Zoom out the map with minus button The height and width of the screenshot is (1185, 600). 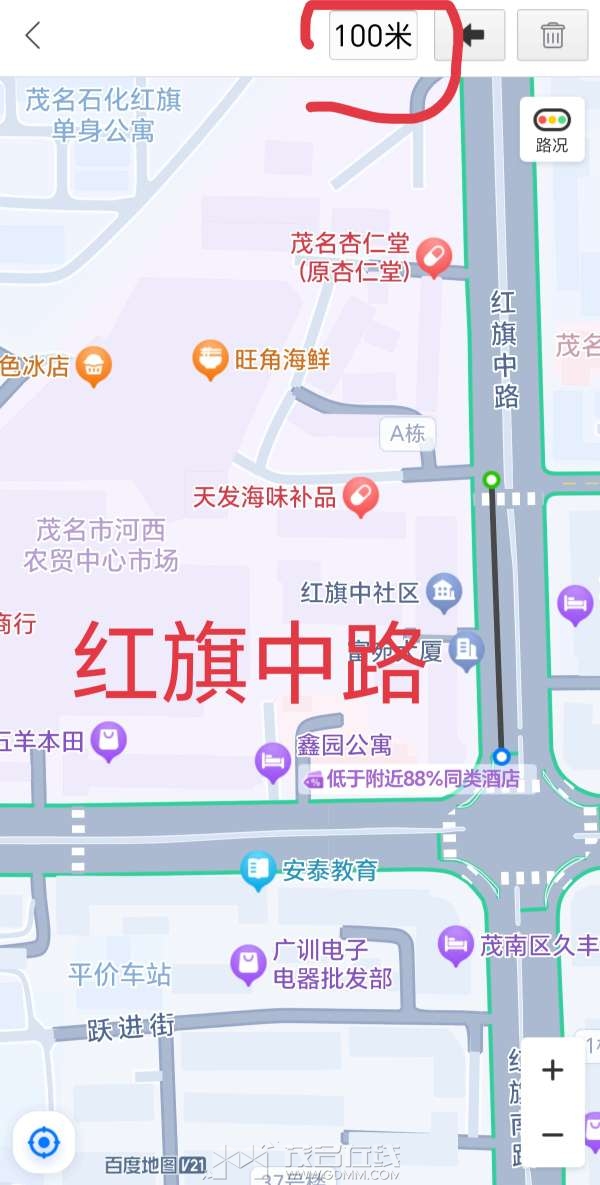552,1135
